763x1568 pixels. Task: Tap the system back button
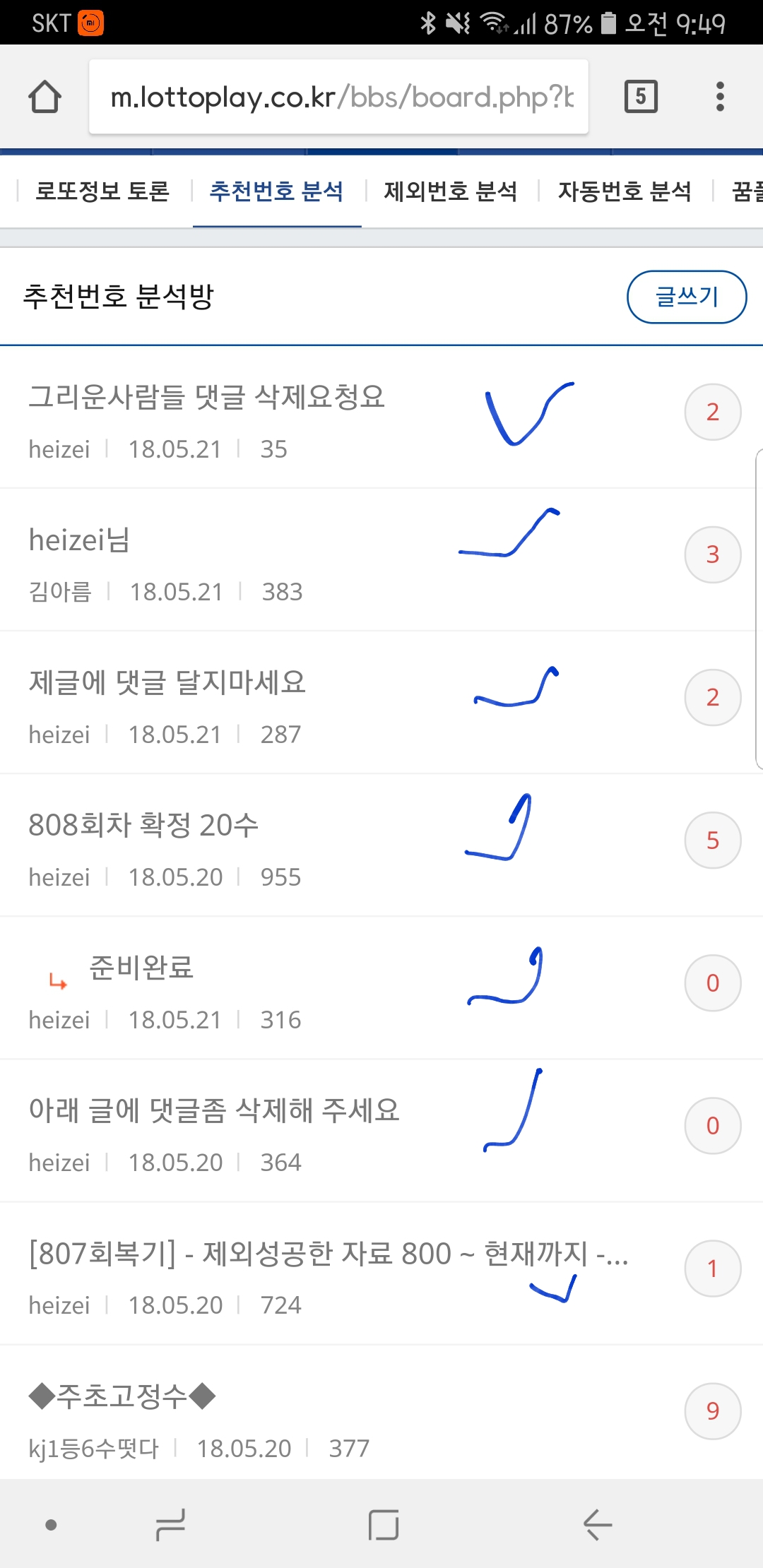click(x=597, y=1525)
